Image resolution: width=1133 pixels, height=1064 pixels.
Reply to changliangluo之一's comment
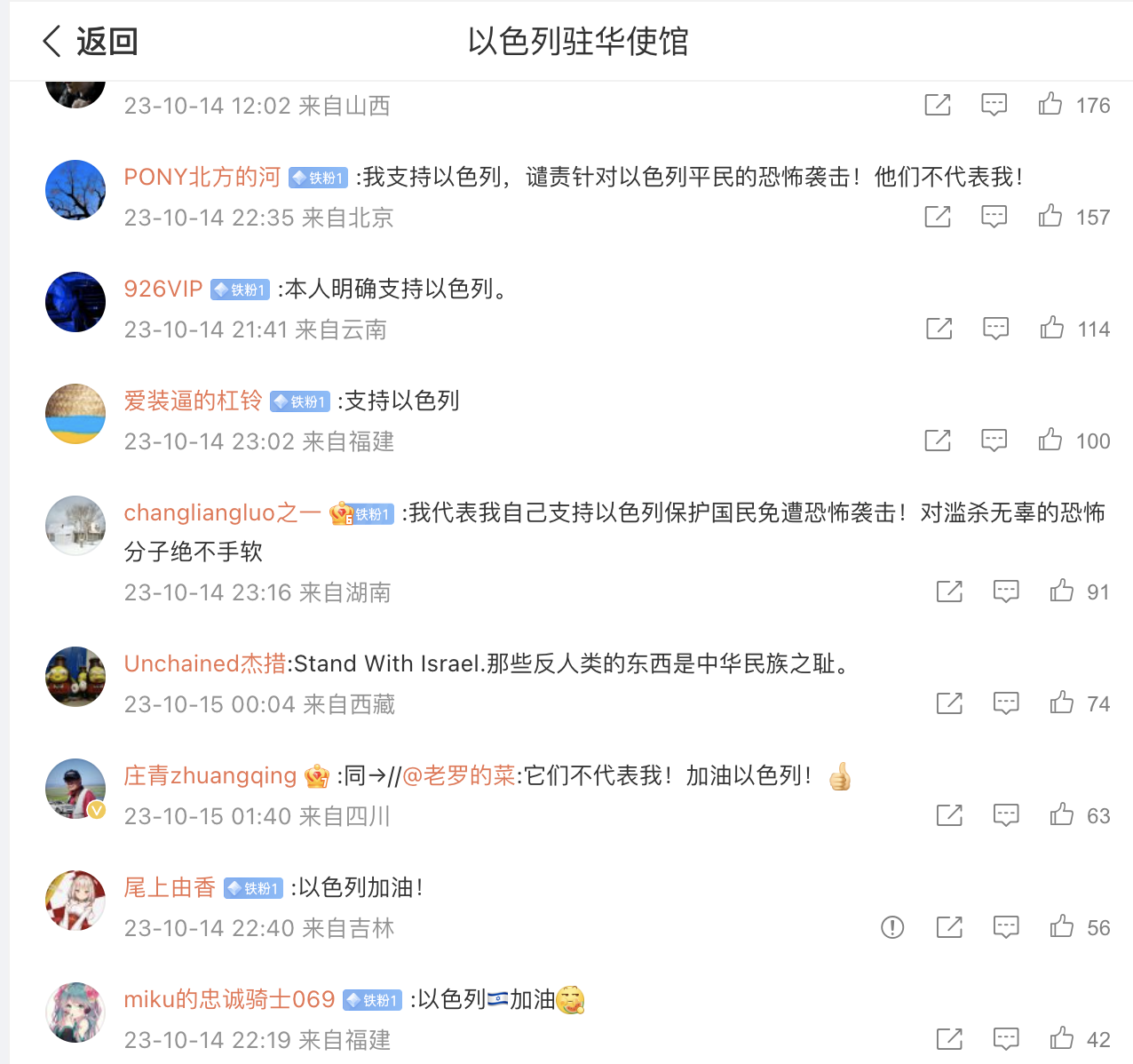click(1006, 592)
